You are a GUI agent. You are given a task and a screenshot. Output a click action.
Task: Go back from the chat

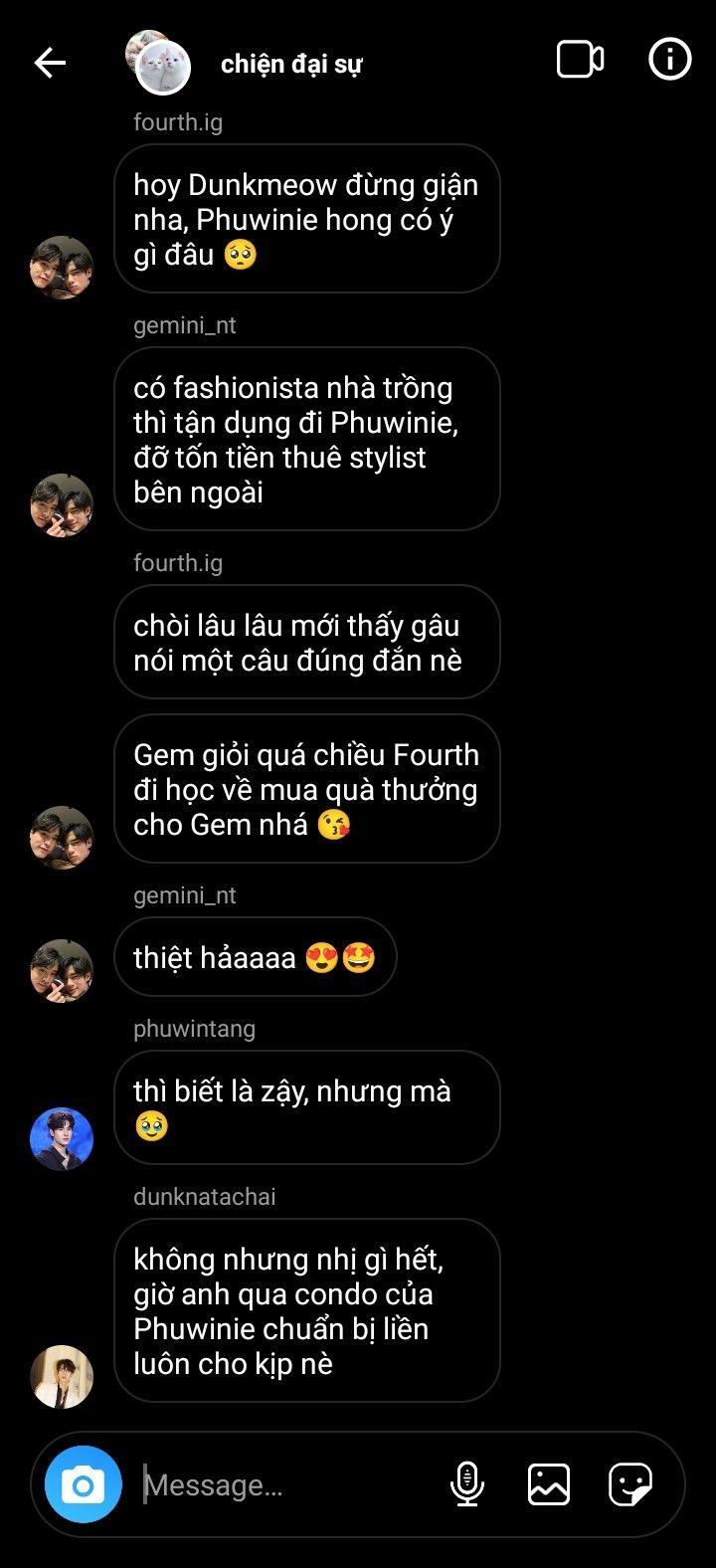click(x=50, y=63)
